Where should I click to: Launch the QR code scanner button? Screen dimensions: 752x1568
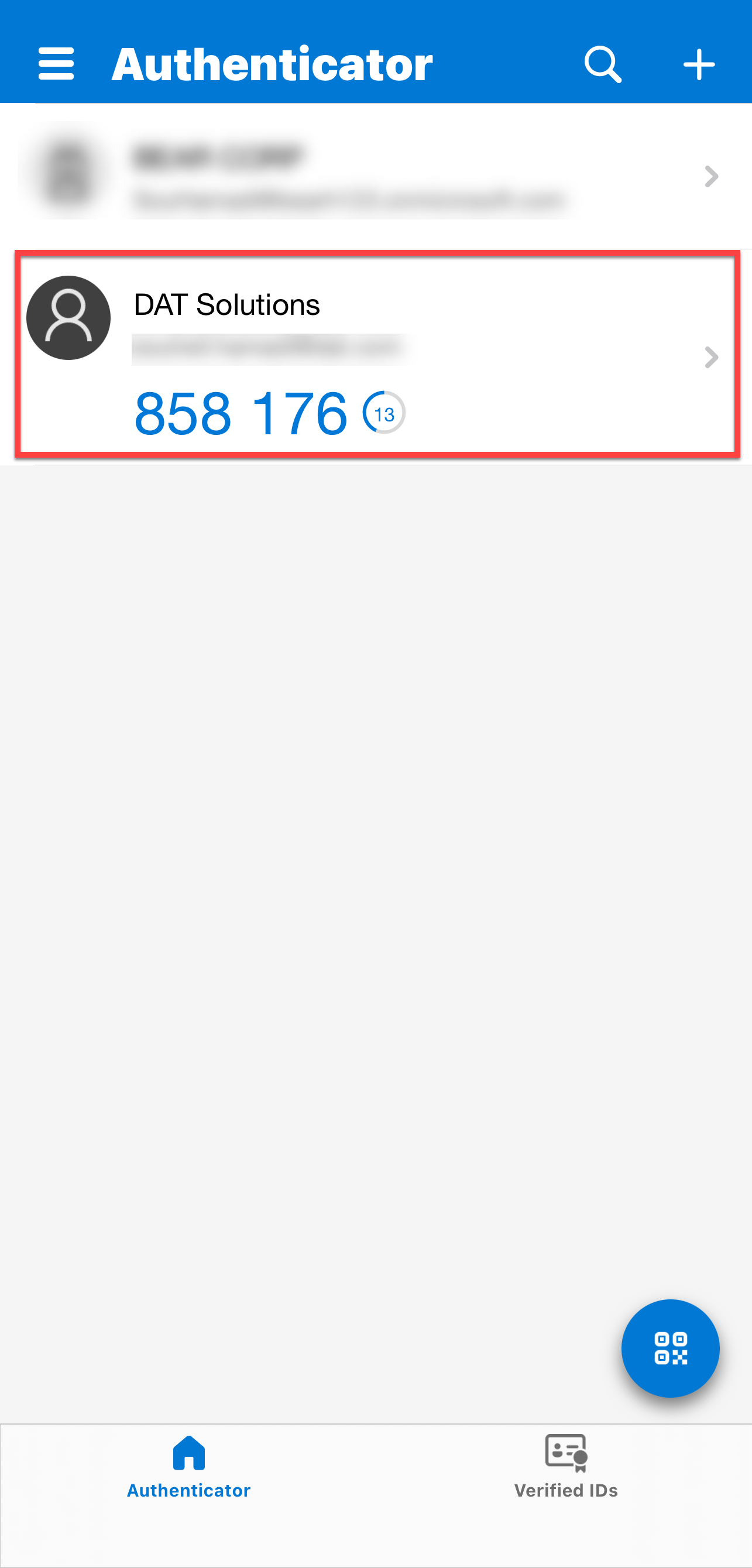(x=671, y=1348)
